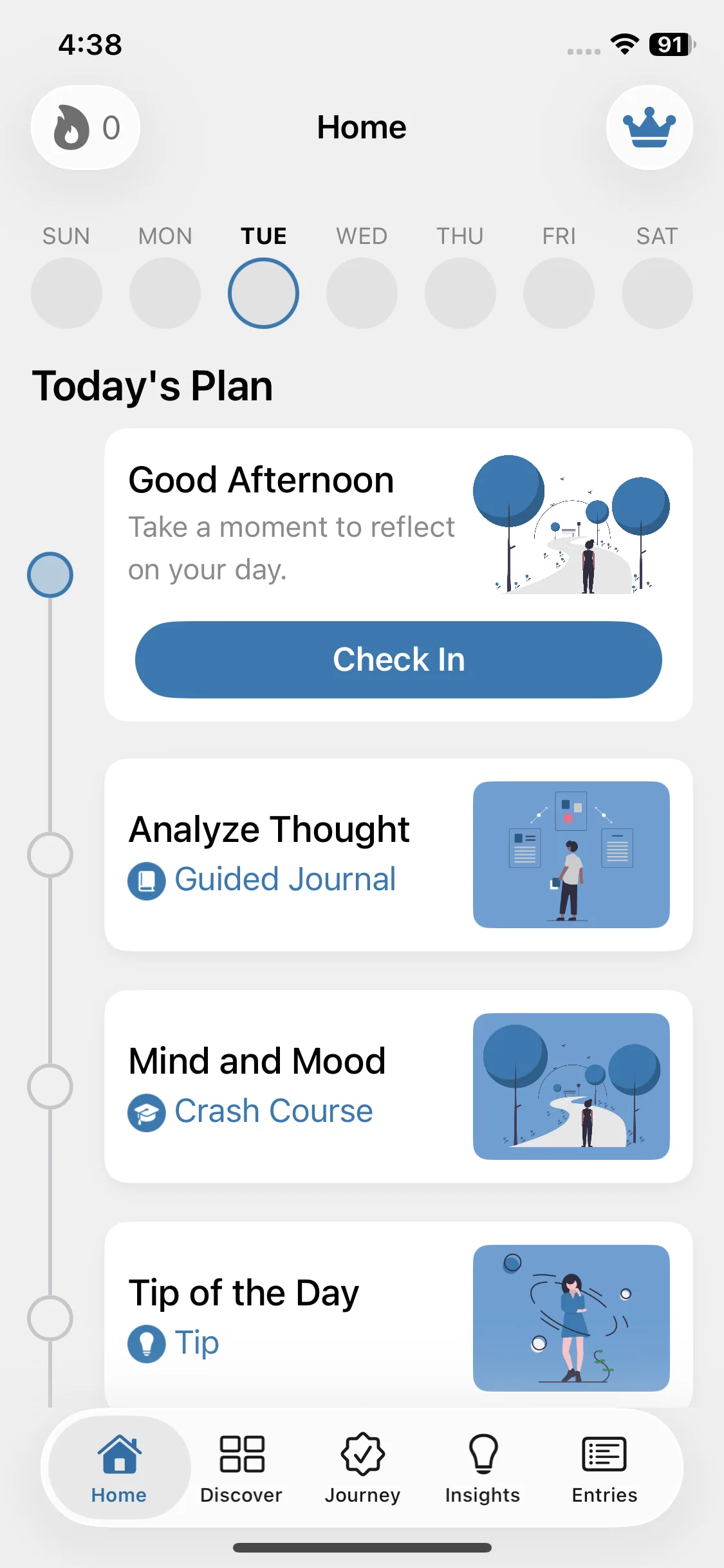
Task: Open the premium crown icon
Action: point(649,127)
